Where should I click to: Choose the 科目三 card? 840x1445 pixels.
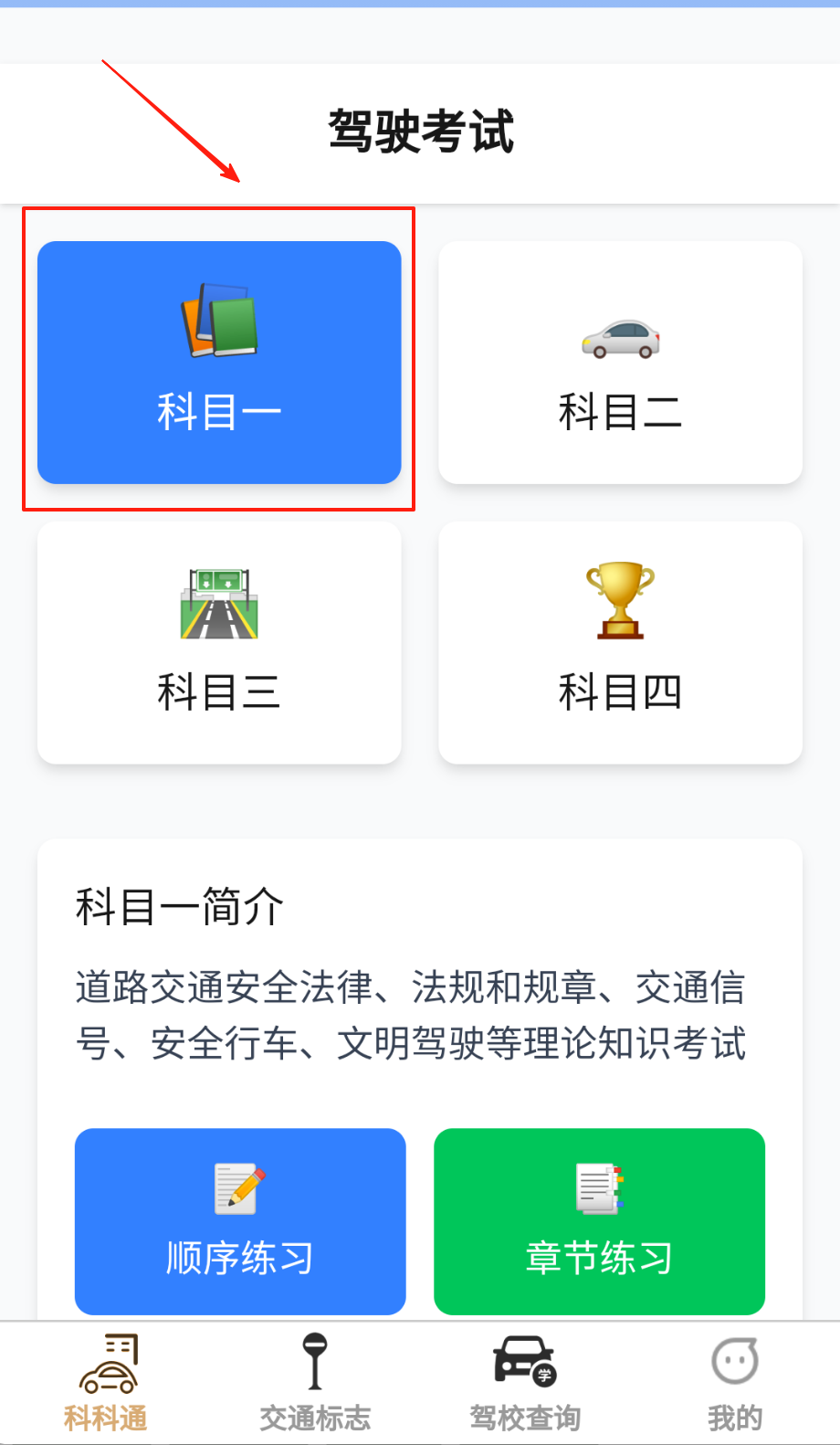[219, 642]
